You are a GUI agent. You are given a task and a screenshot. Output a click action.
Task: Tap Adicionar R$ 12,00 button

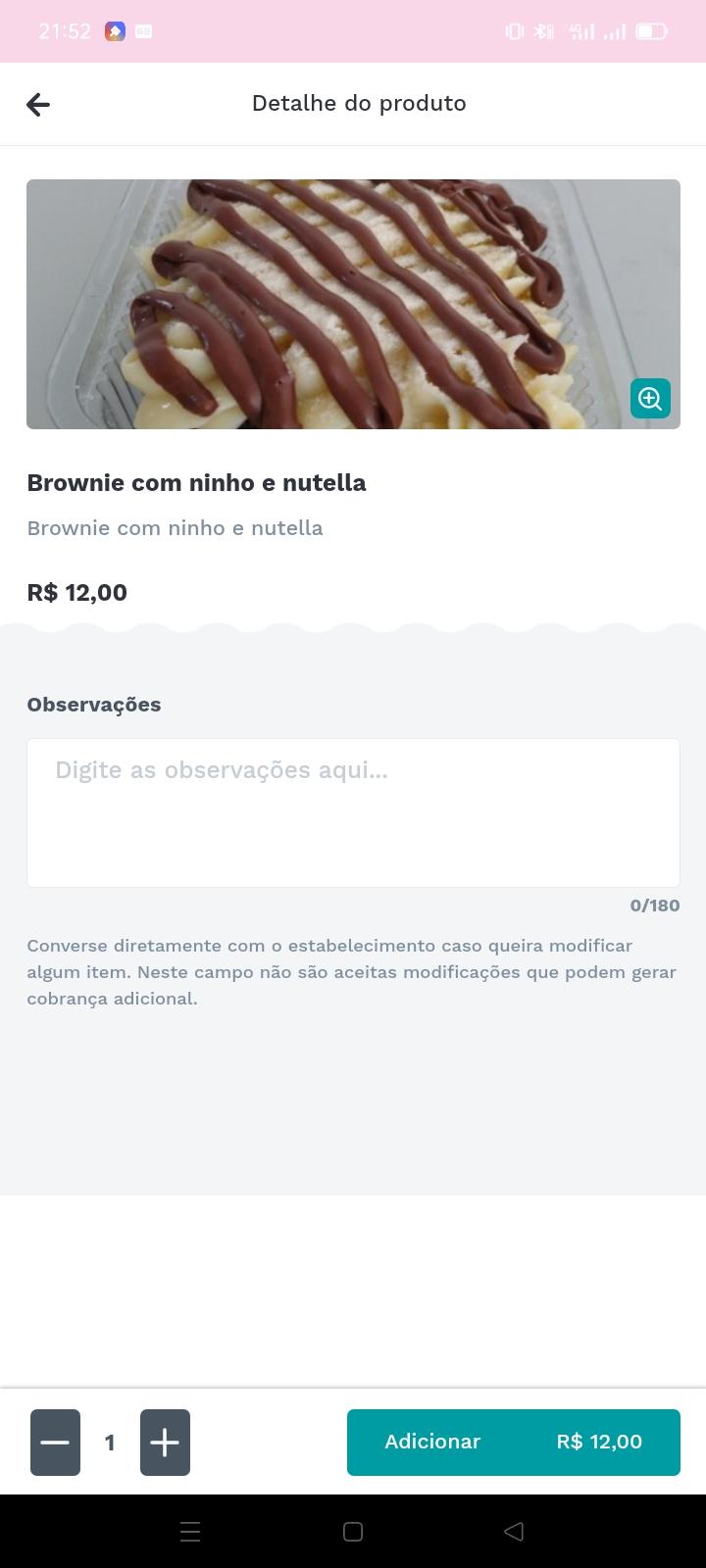514,1442
